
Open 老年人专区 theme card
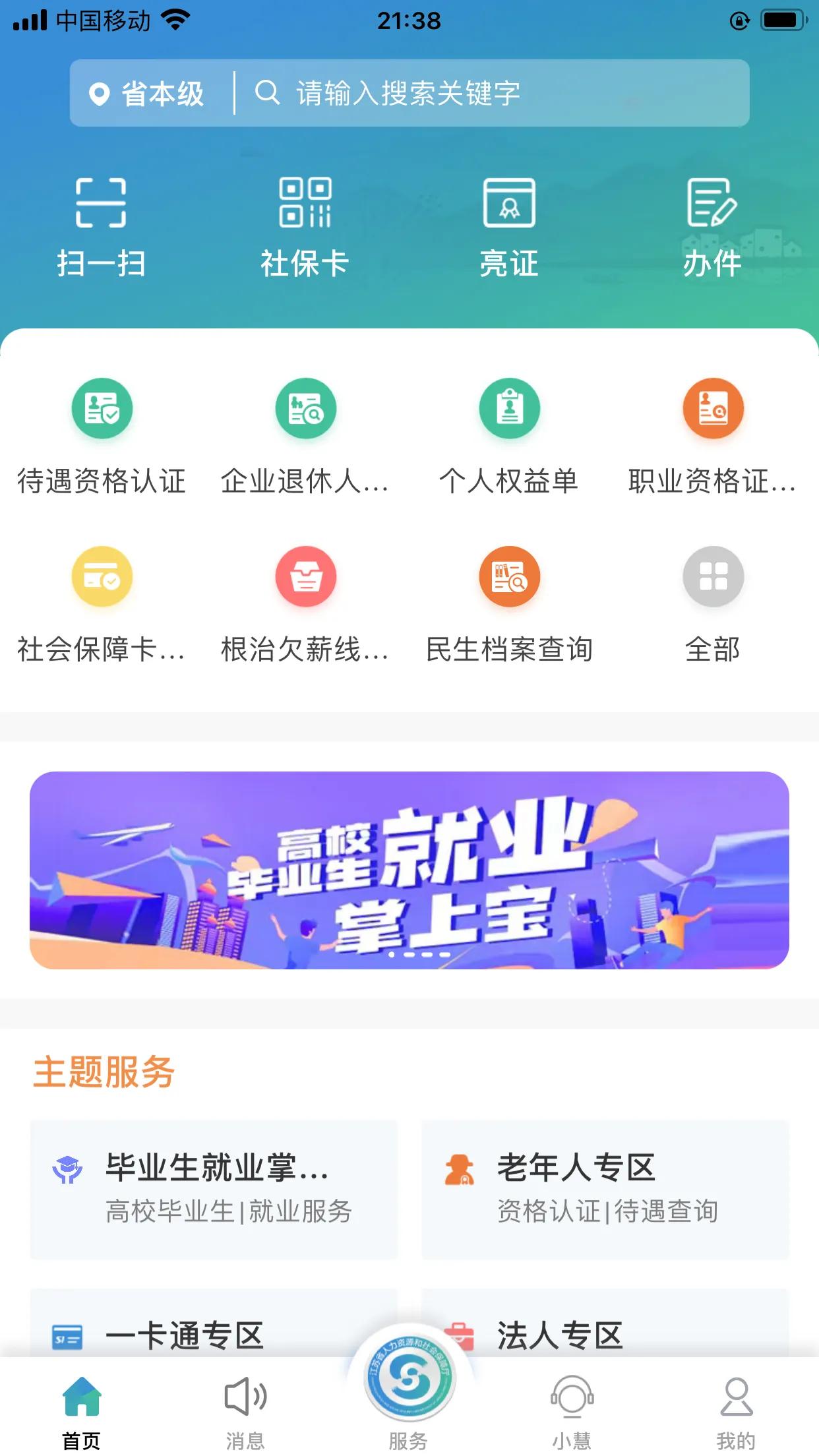point(605,1189)
